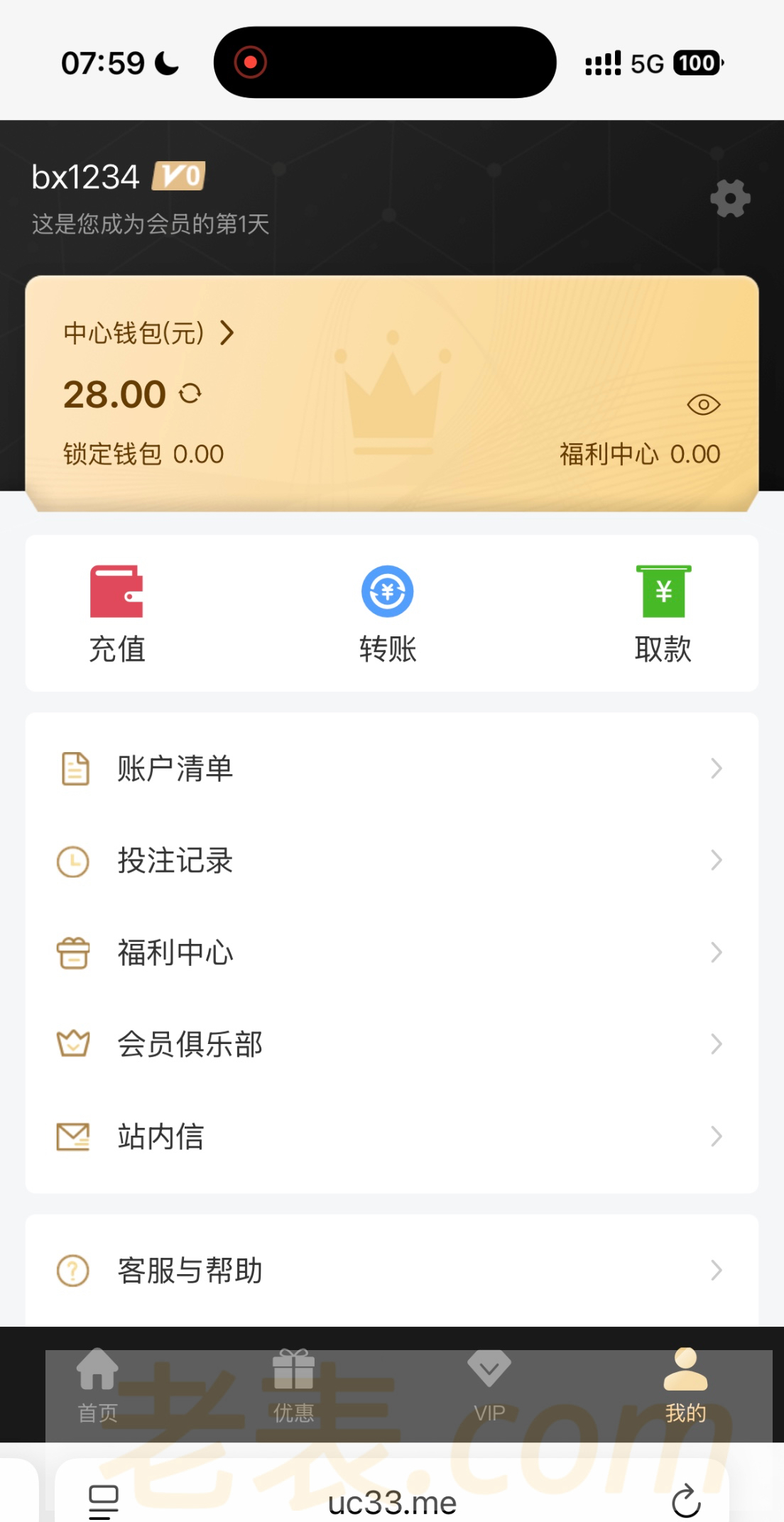The width and height of the screenshot is (784, 1522).
Task: Reload the page in the browser
Action: click(686, 1501)
